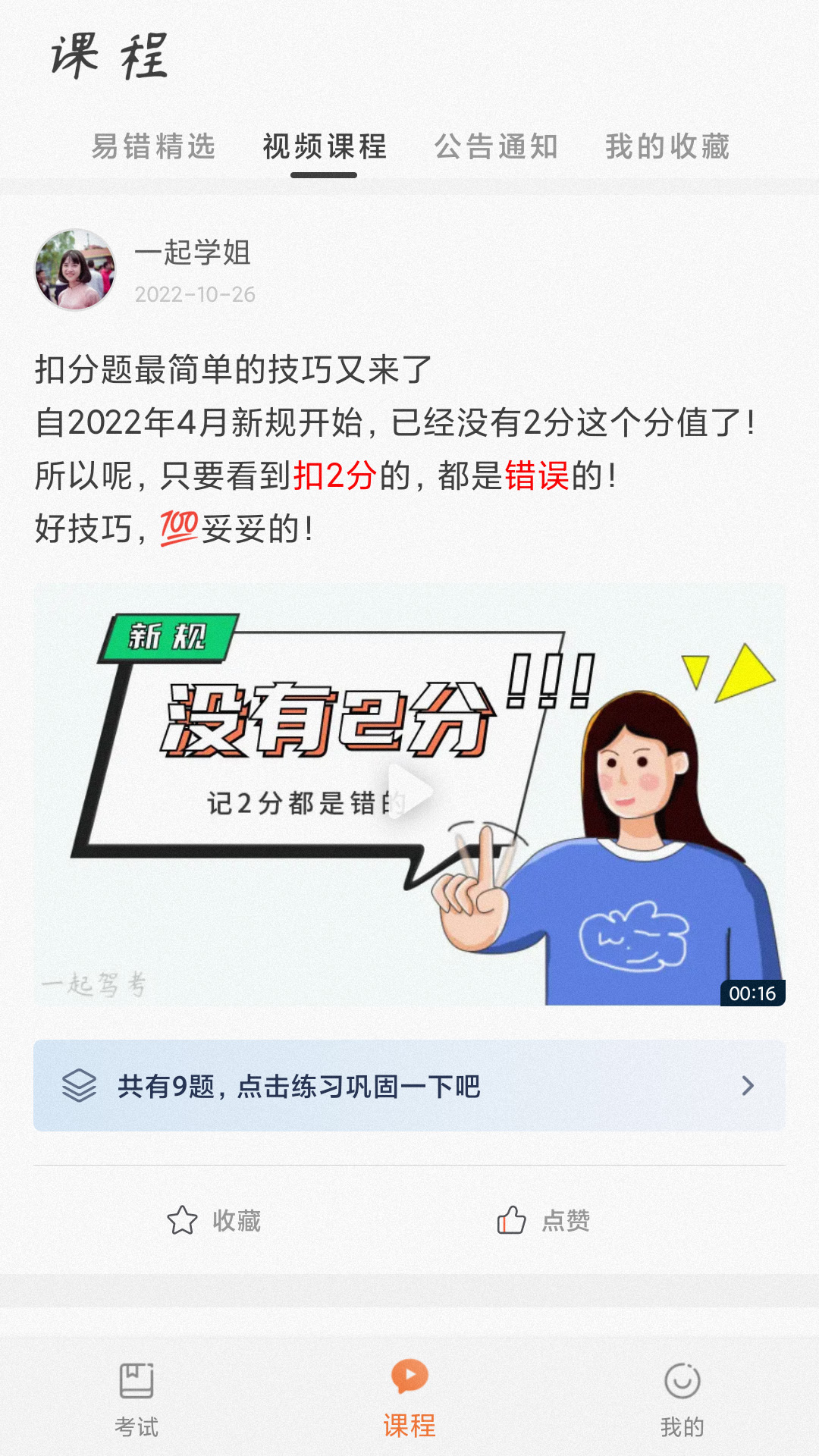The height and width of the screenshot is (1456, 819).
Task: Open 一起学姐's profile avatar
Action: pos(75,270)
